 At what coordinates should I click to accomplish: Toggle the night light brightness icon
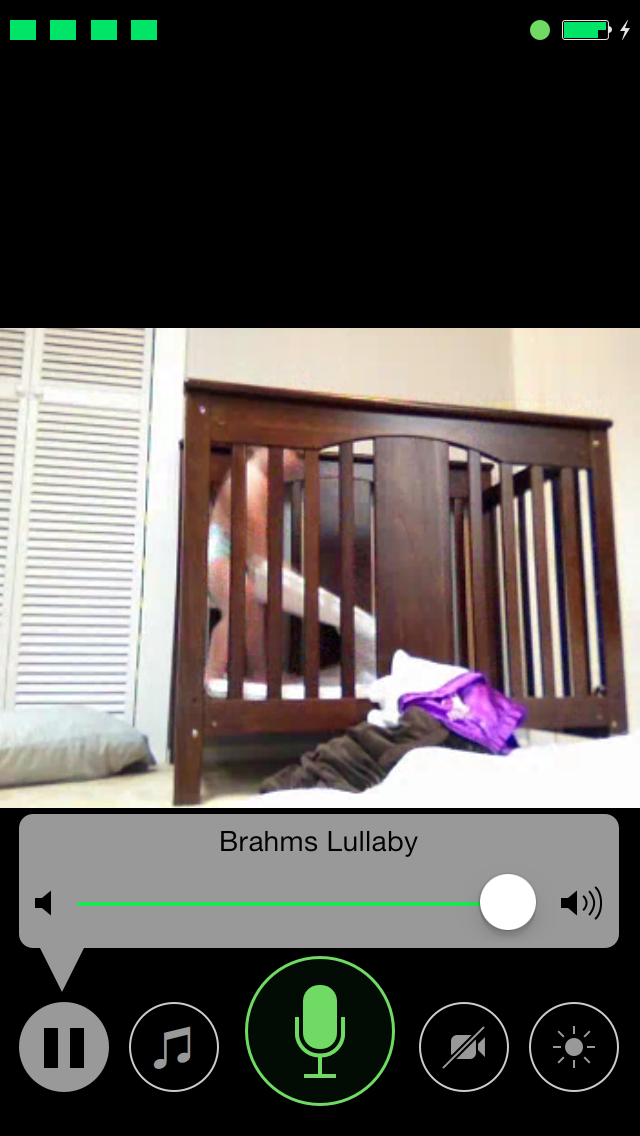574,1047
